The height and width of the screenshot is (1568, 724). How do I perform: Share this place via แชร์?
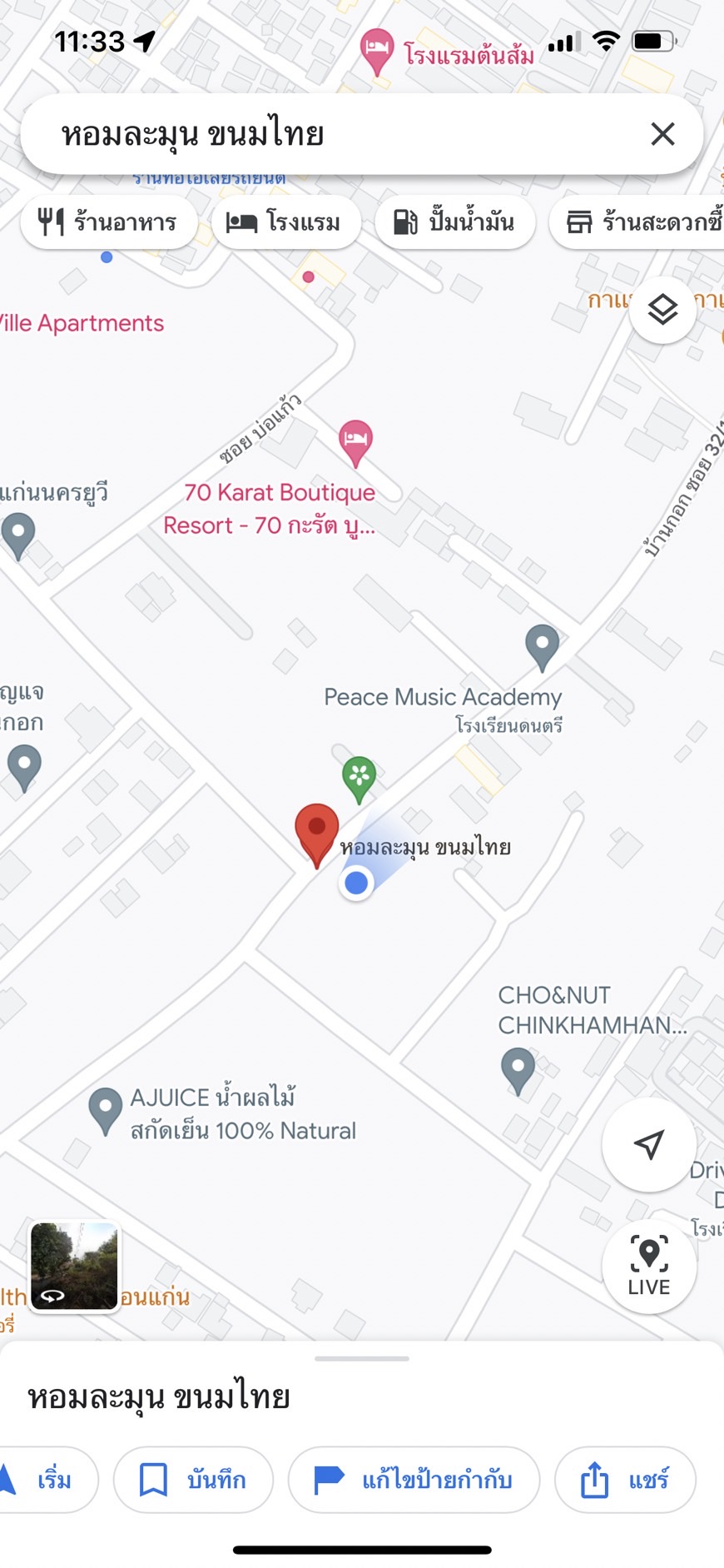[x=625, y=1480]
